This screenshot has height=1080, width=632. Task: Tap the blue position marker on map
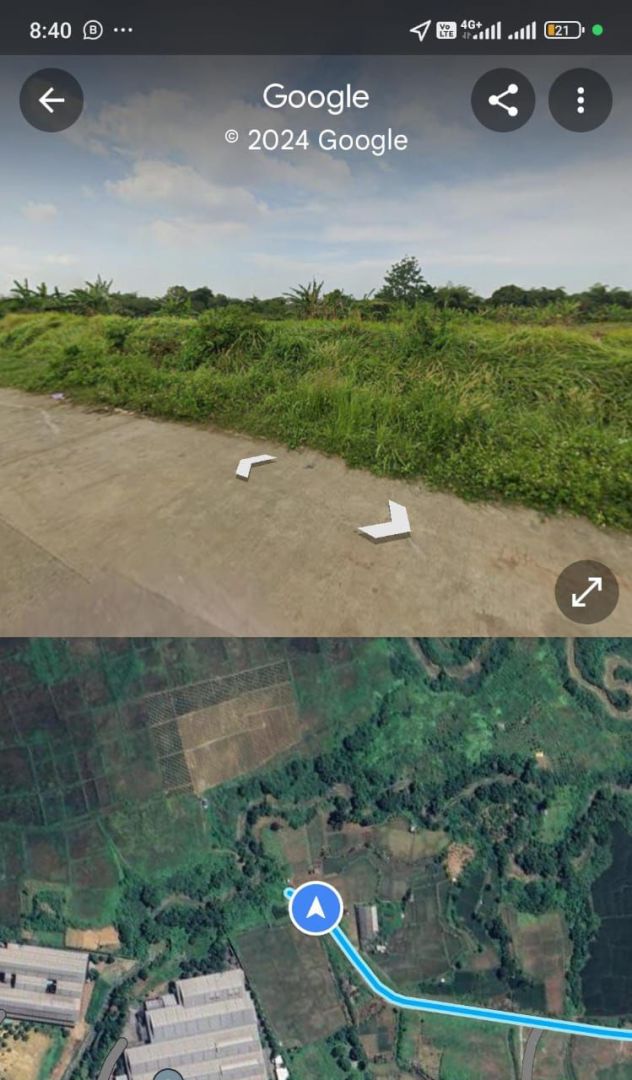tap(316, 909)
